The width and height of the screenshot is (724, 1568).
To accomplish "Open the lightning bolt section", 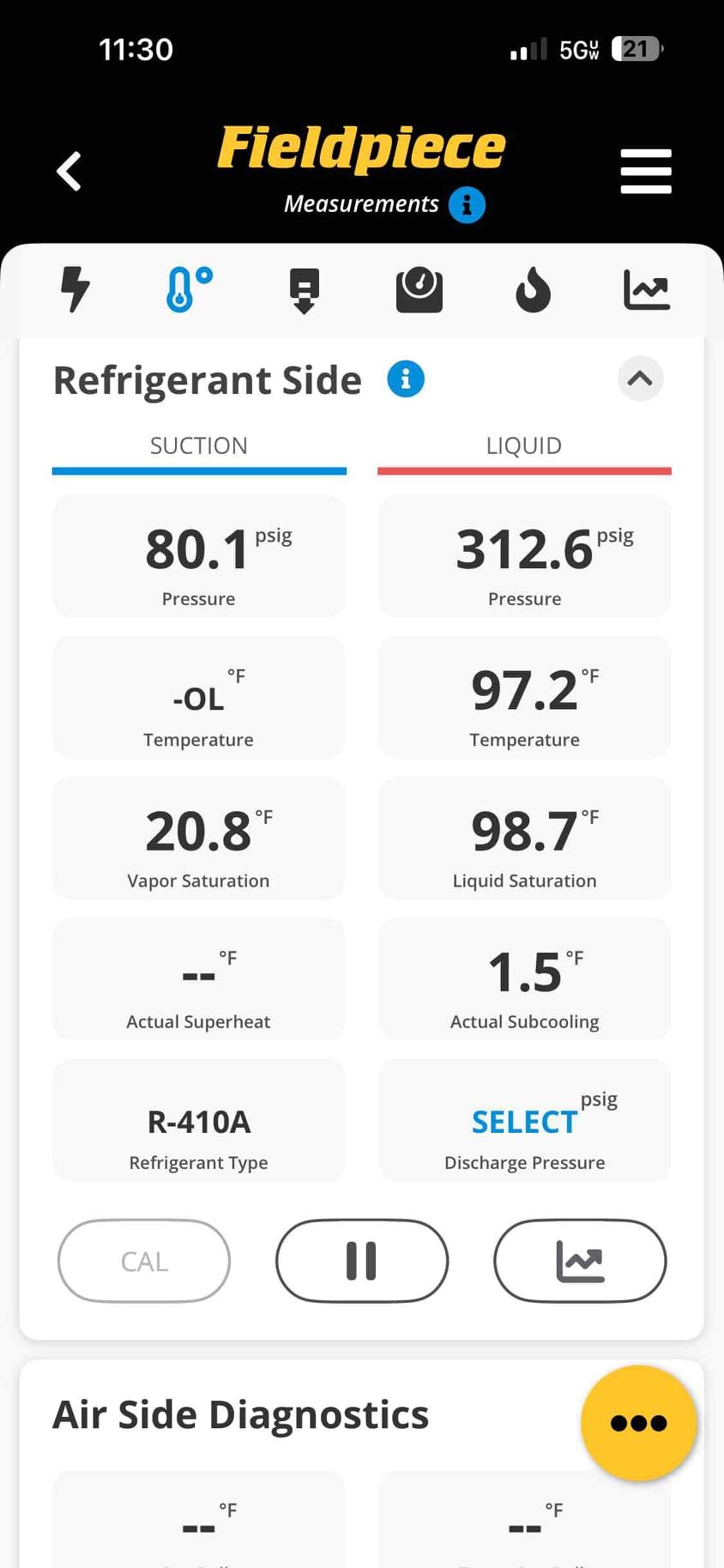I will coord(75,289).
